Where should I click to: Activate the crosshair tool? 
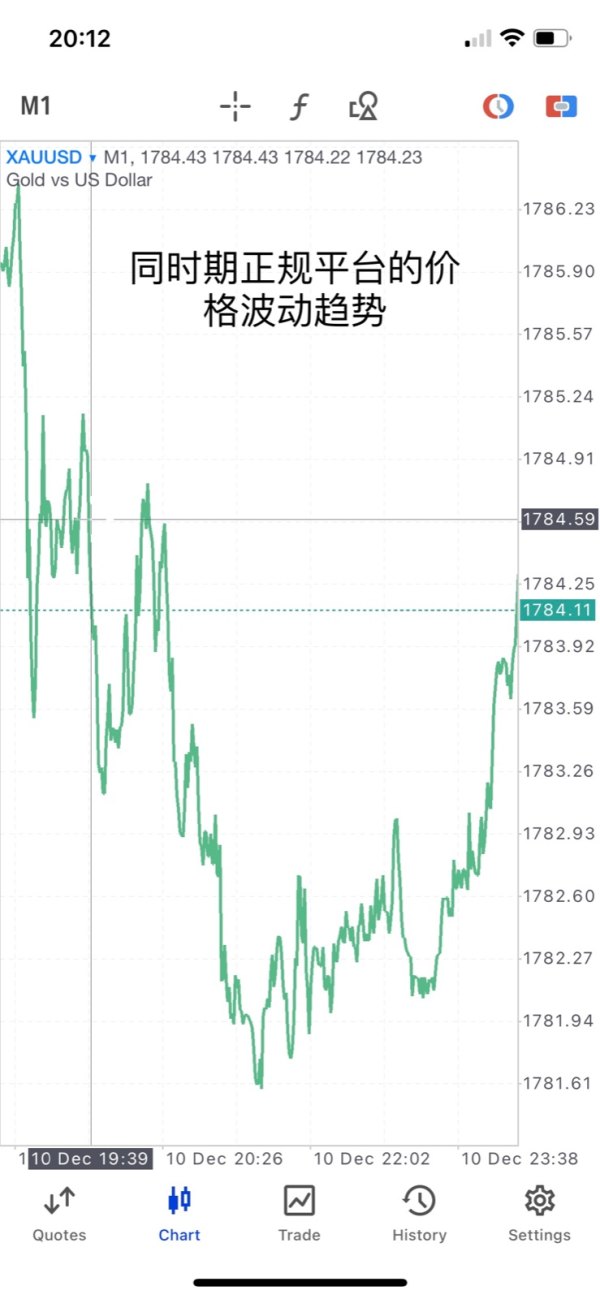click(235, 106)
